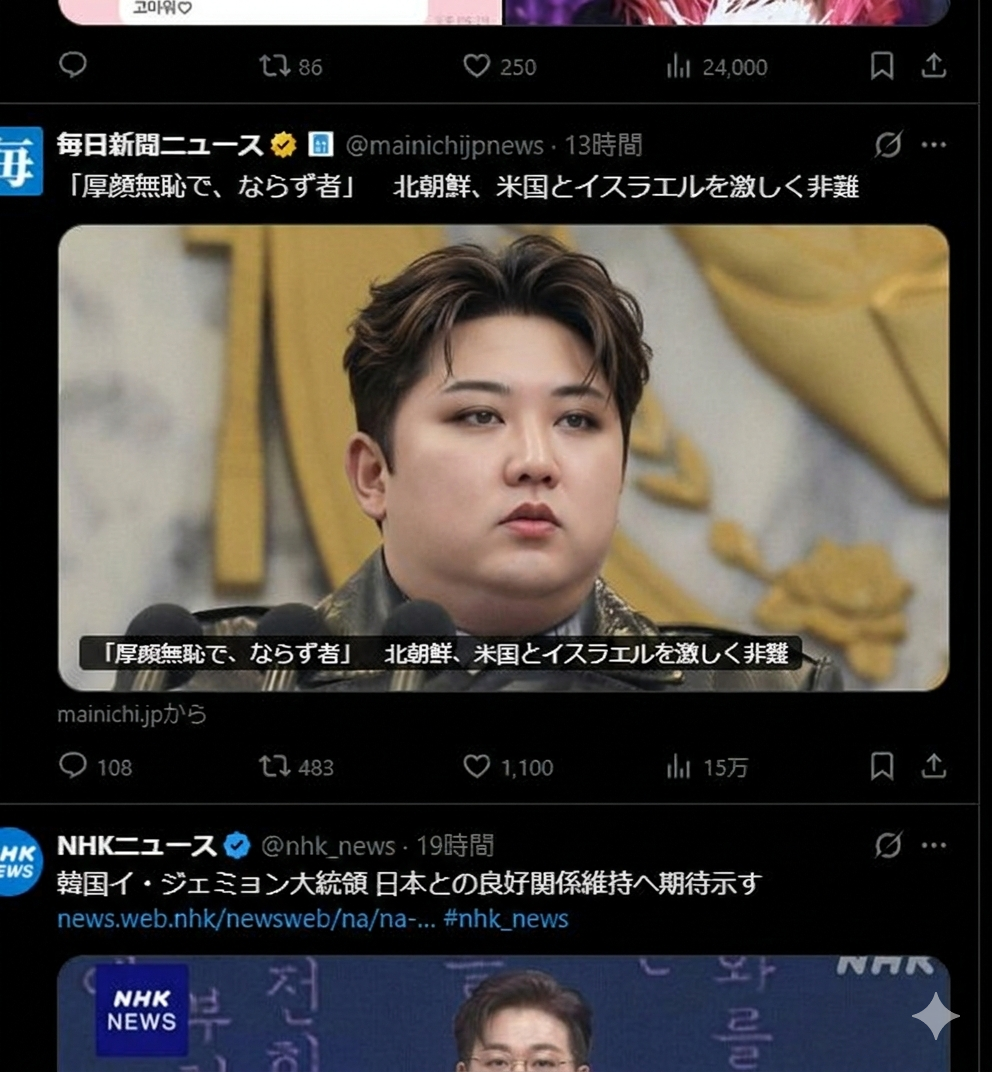The image size is (992, 1072).
Task: Open overflow menu on the @nhk_news post
Action: (933, 845)
